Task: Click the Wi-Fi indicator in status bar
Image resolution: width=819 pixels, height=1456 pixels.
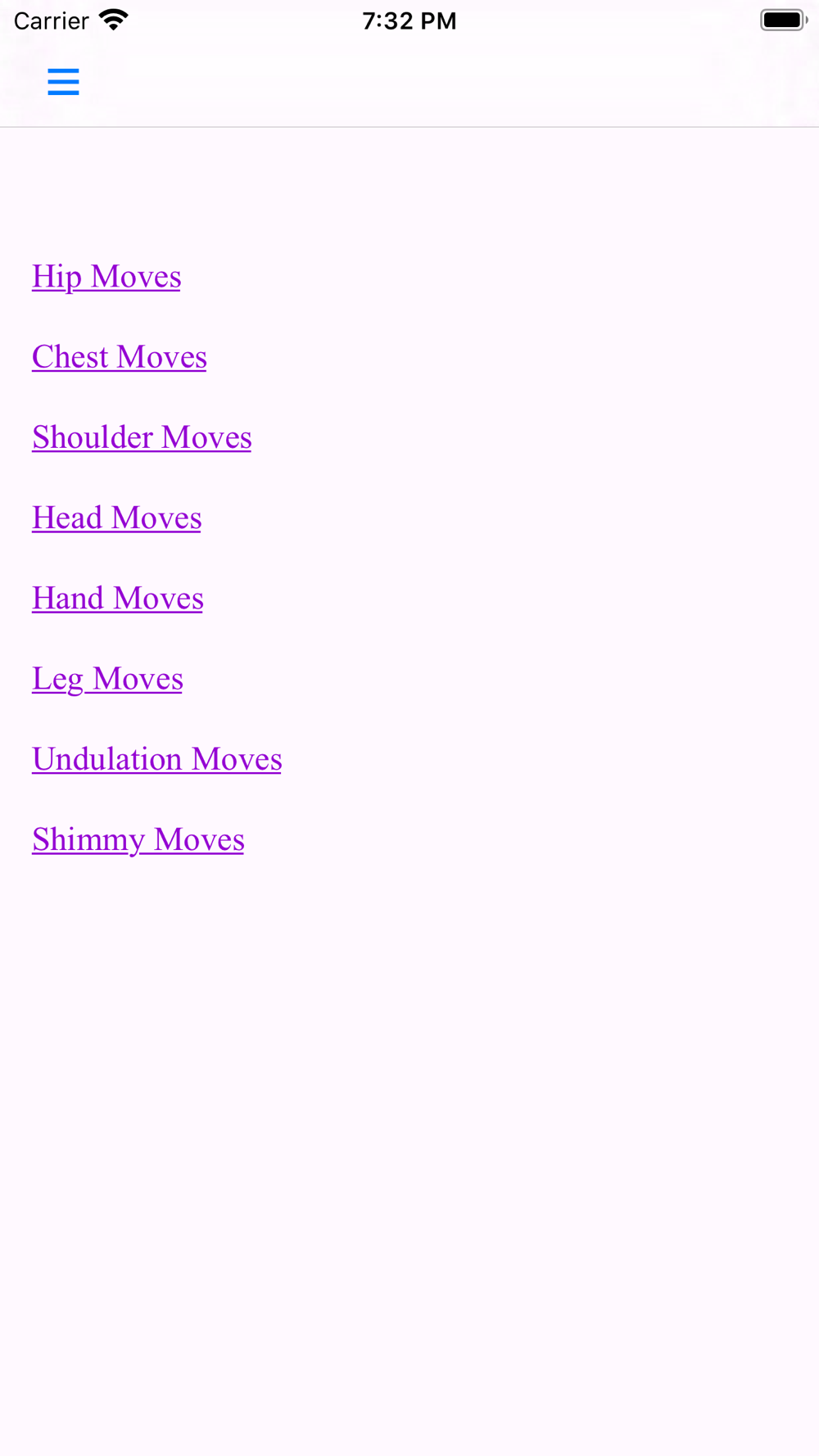Action: pyautogui.click(x=114, y=20)
